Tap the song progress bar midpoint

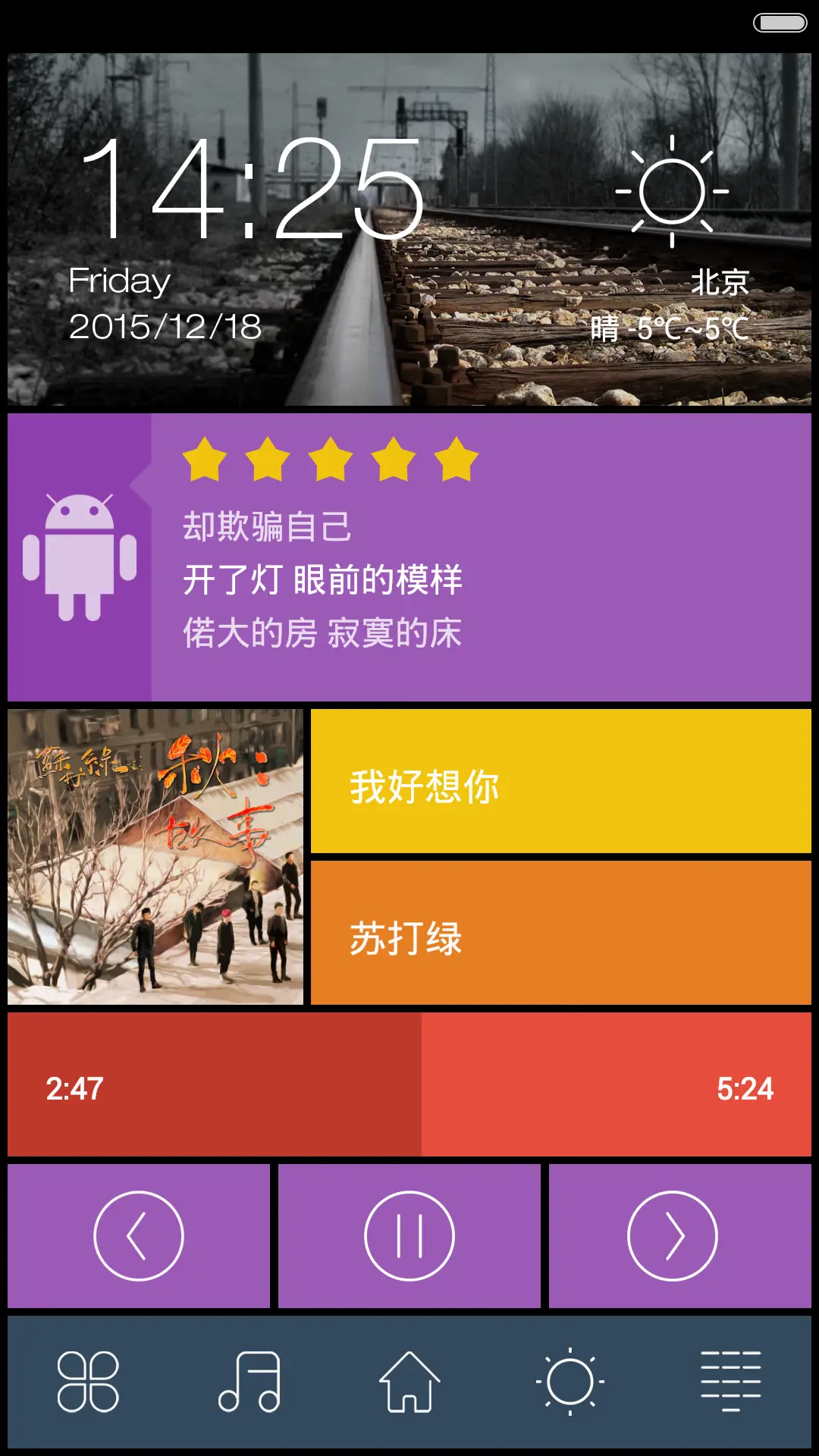click(x=409, y=1084)
